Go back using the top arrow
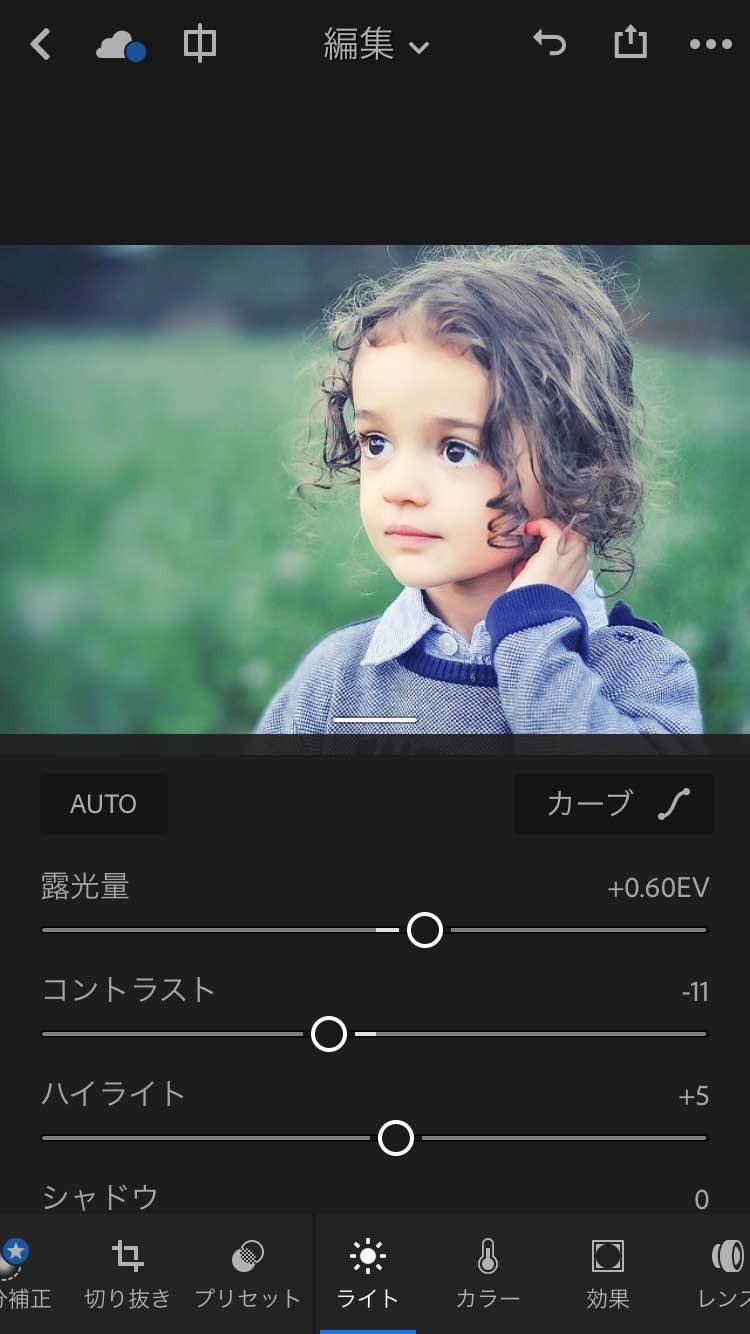750x1334 pixels. [41, 45]
